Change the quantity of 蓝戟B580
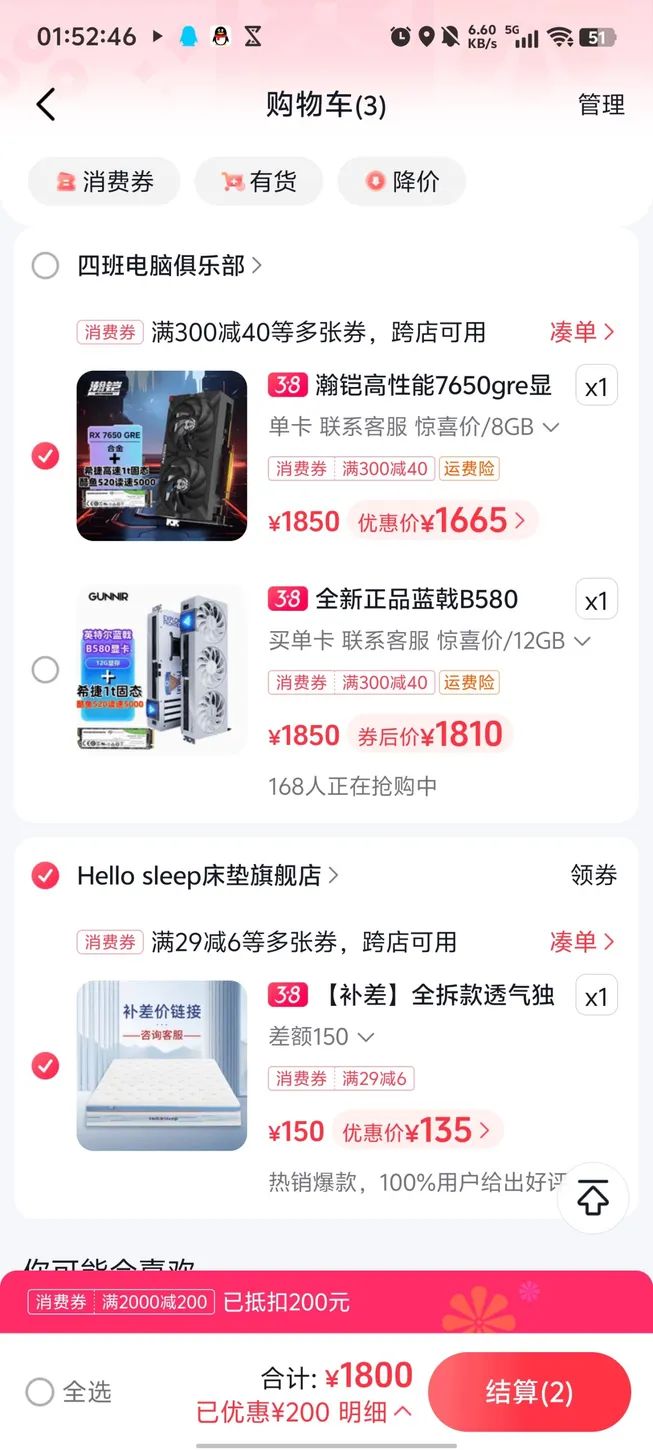This screenshot has height=1450, width=653. [596, 600]
